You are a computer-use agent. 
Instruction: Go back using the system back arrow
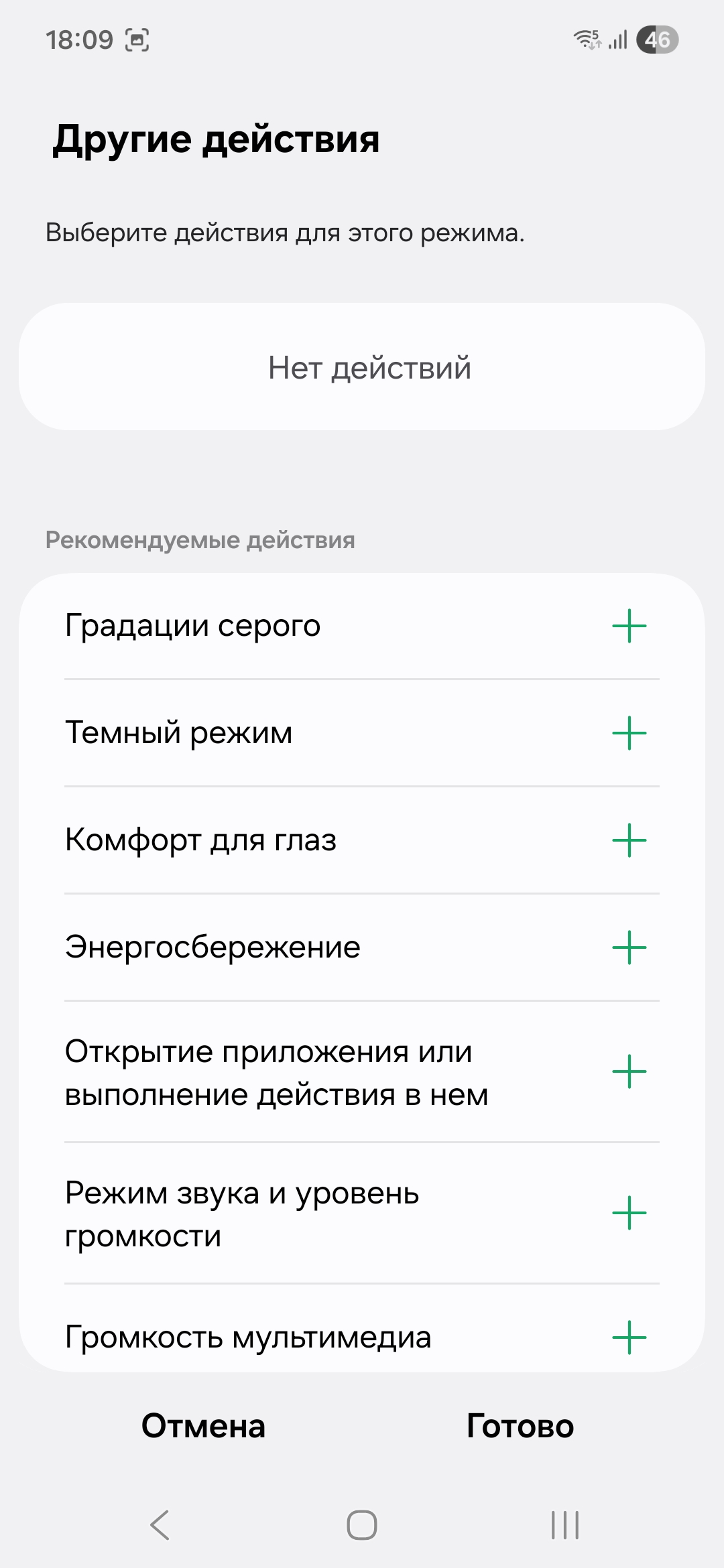click(160, 1525)
